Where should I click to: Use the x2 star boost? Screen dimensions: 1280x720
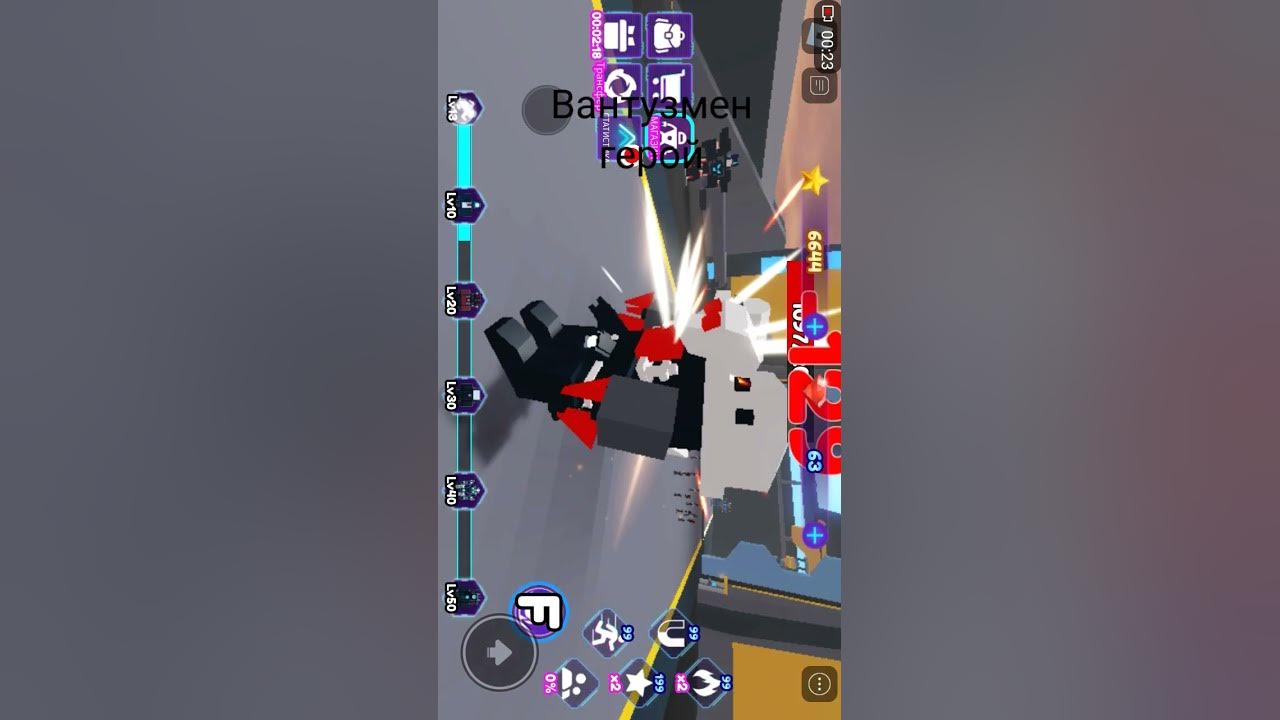(x=639, y=682)
